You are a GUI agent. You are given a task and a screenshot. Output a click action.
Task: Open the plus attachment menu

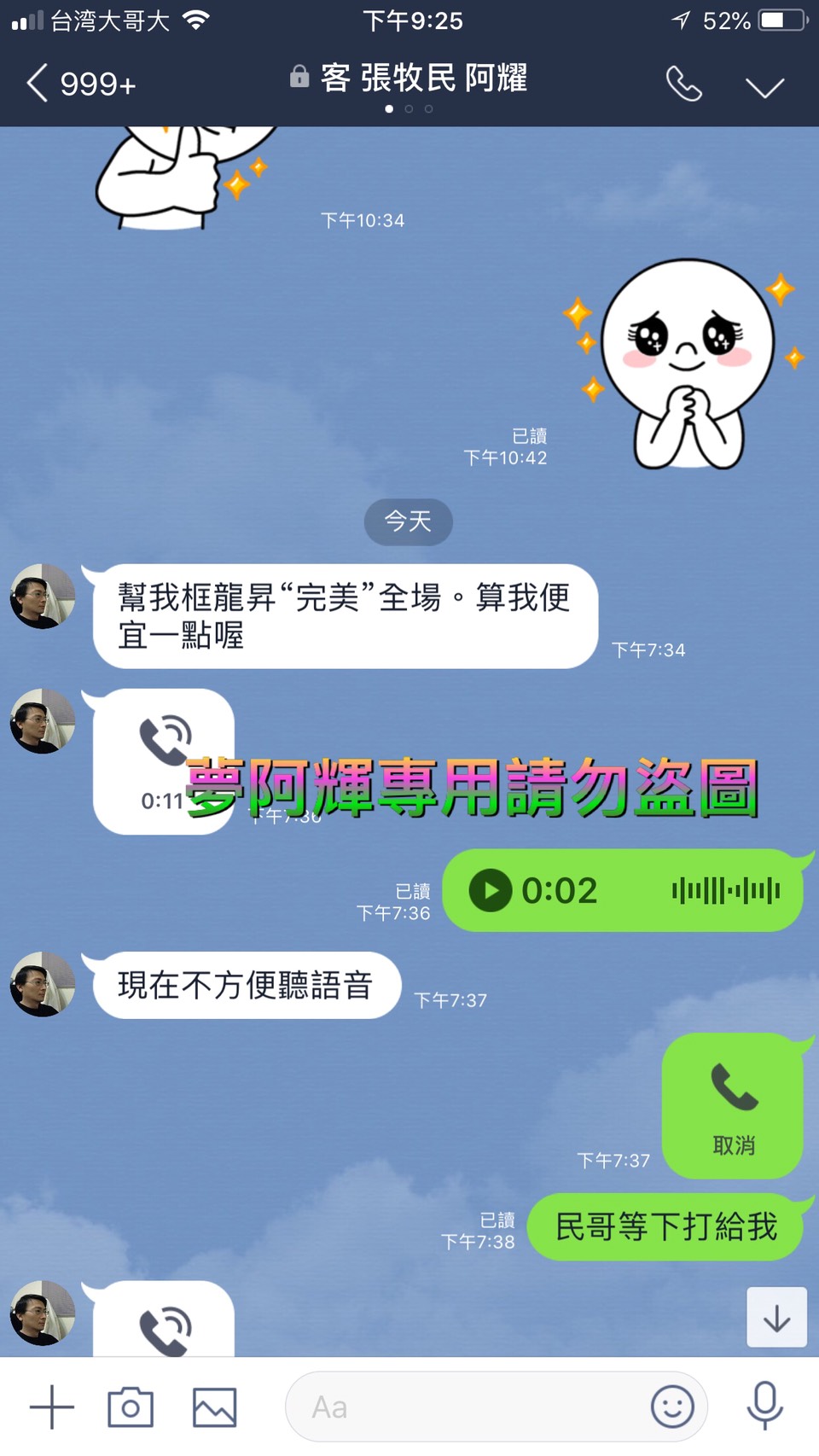point(52,1406)
